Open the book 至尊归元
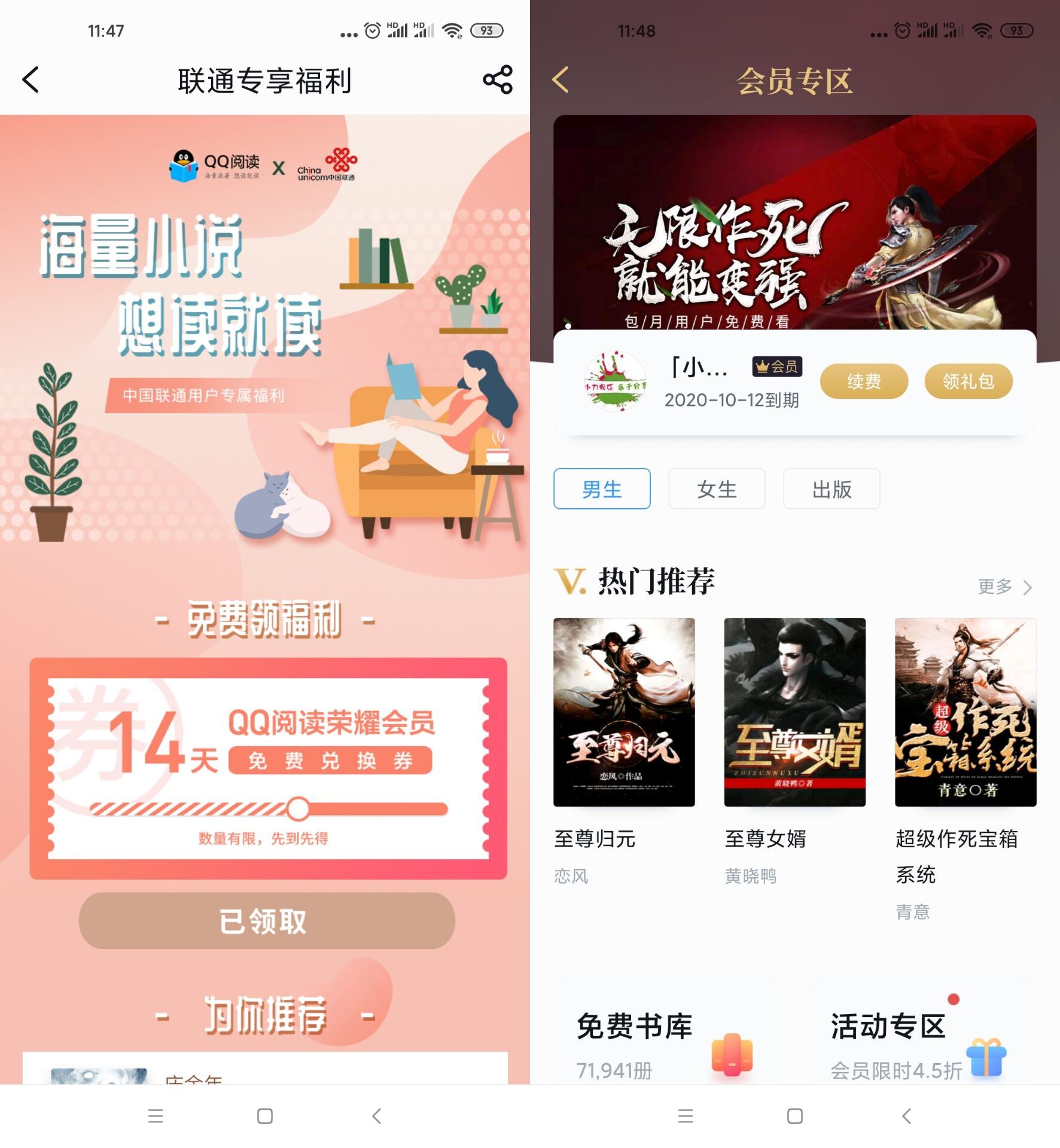 pos(624,712)
